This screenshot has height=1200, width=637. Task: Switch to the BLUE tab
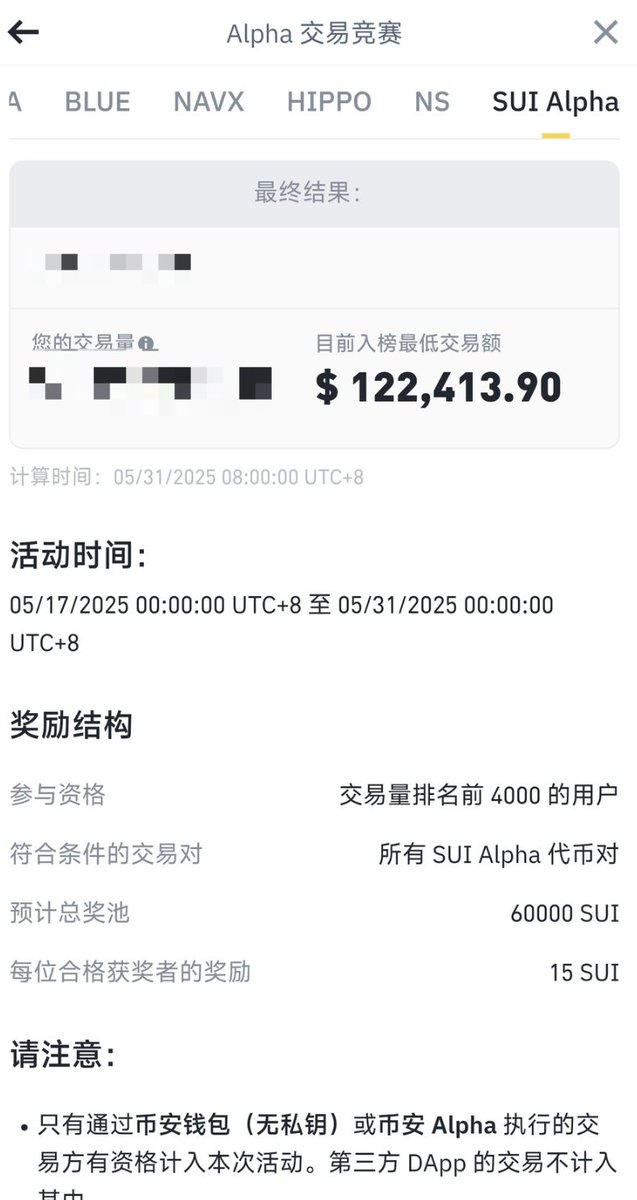[97, 101]
